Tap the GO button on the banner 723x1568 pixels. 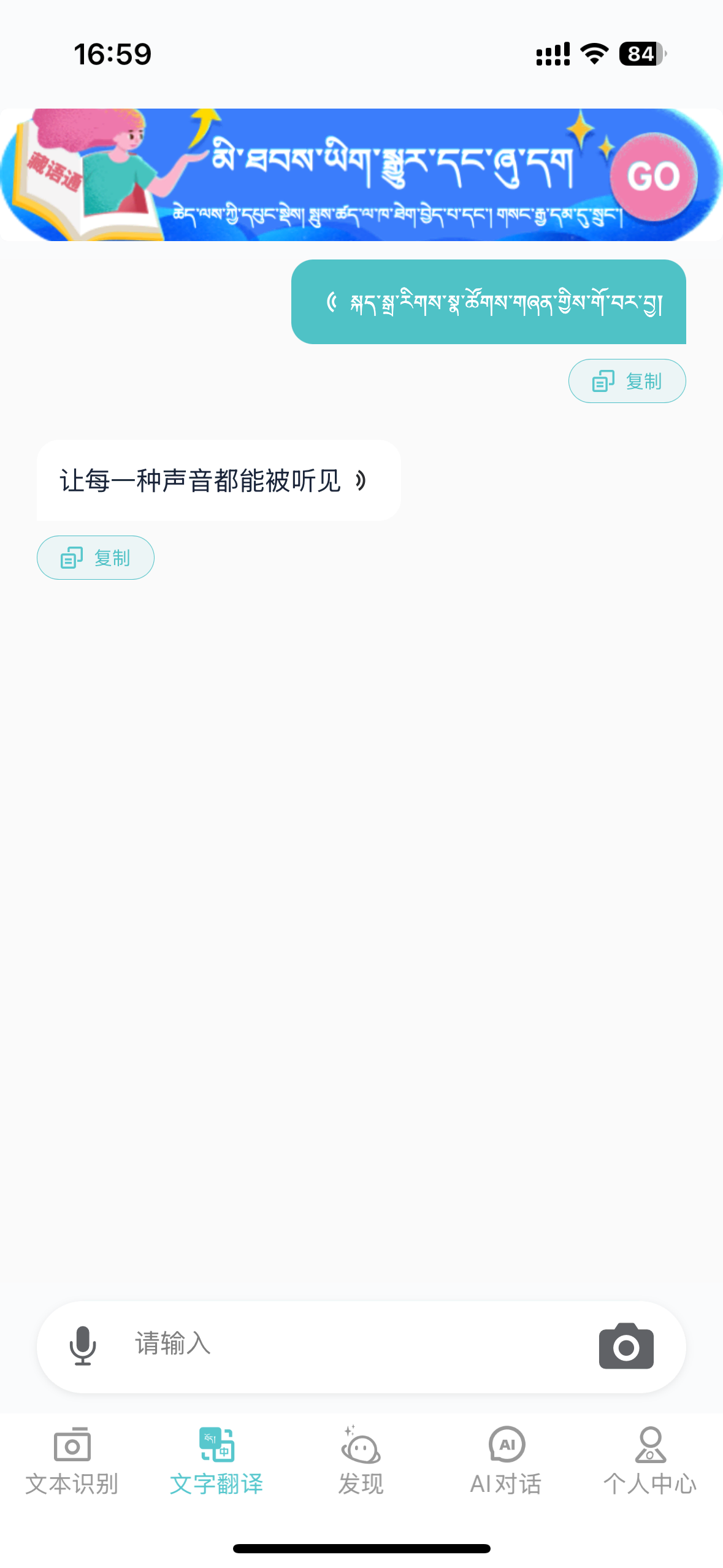pyautogui.click(x=653, y=177)
